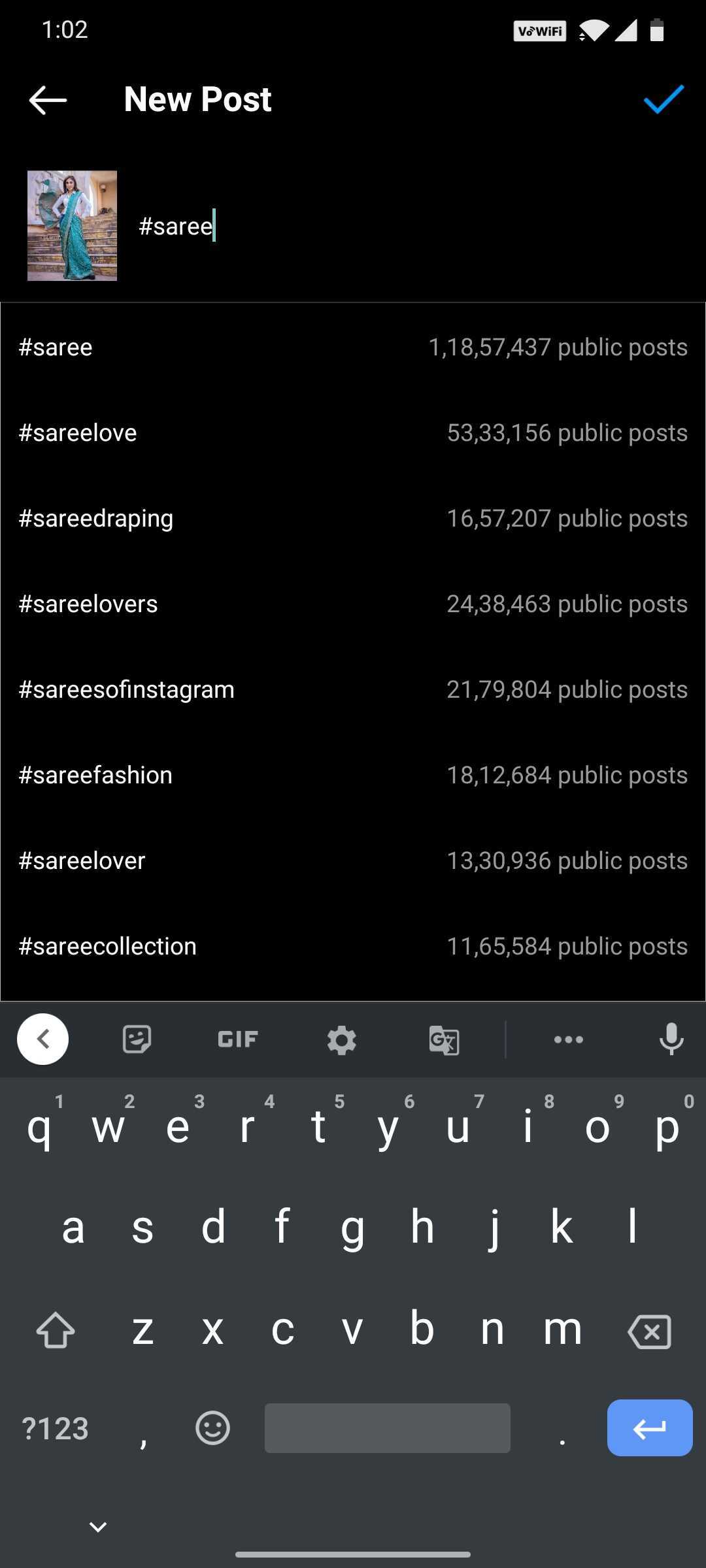This screenshot has width=706, height=1568.
Task: Choose #sareecollection hashtag suggestion
Action: (x=353, y=946)
